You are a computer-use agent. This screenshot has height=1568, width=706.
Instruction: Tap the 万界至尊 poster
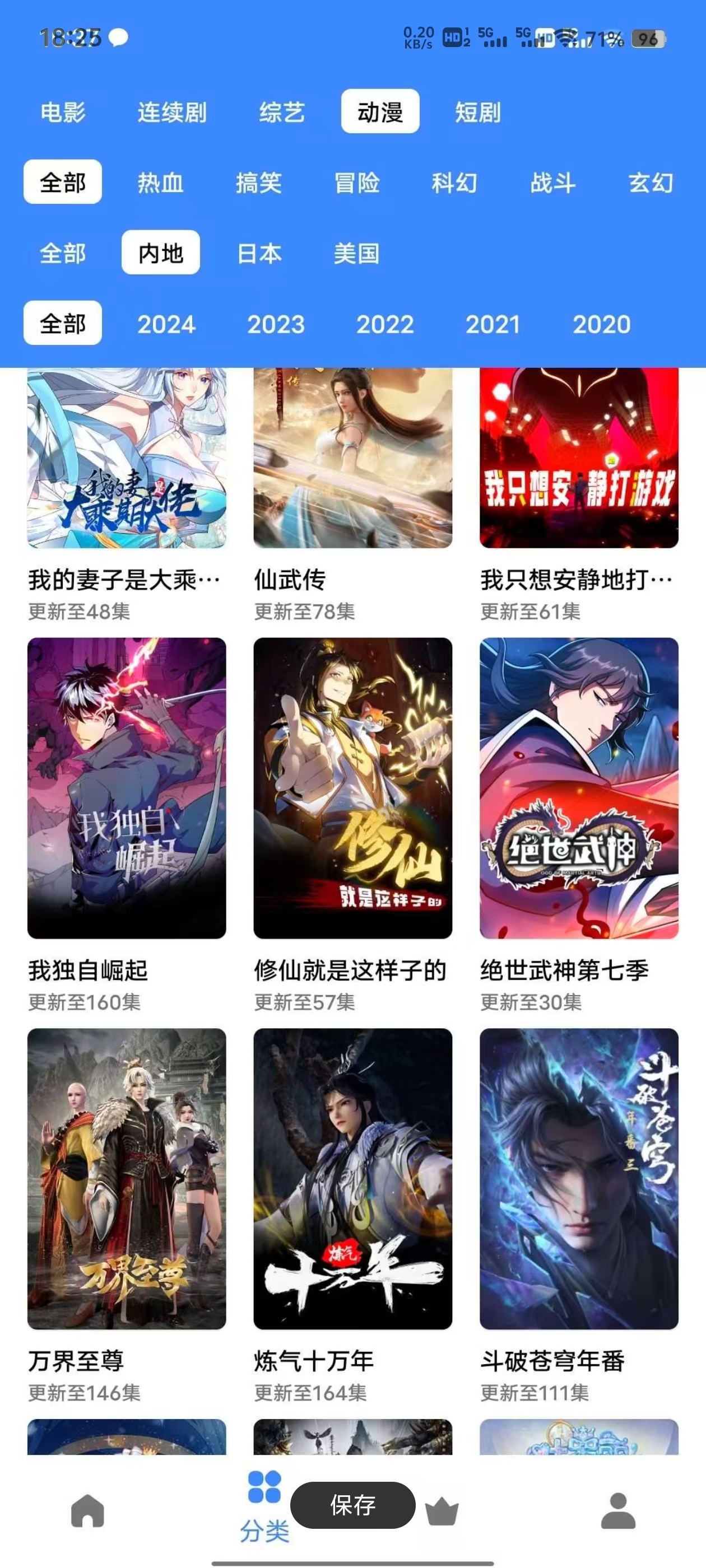click(x=127, y=1178)
